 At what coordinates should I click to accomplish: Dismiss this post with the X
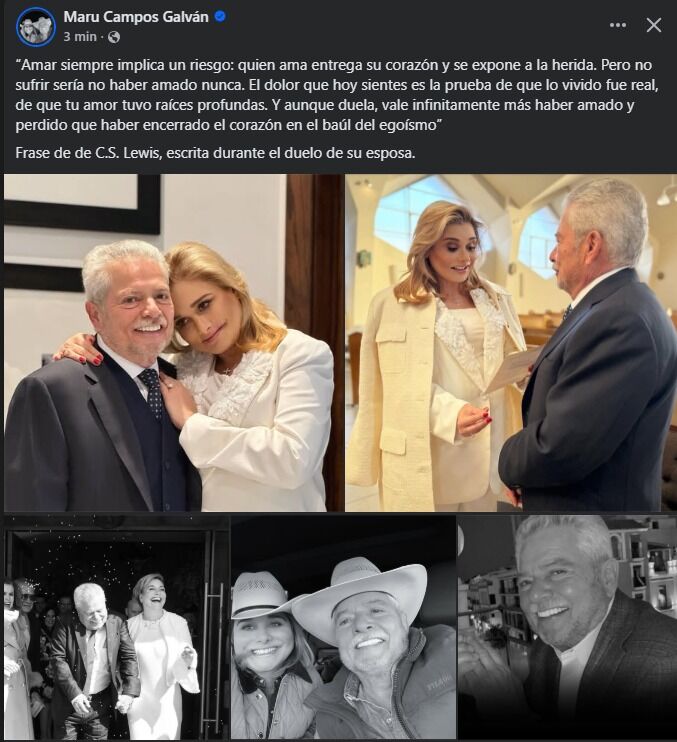653,25
